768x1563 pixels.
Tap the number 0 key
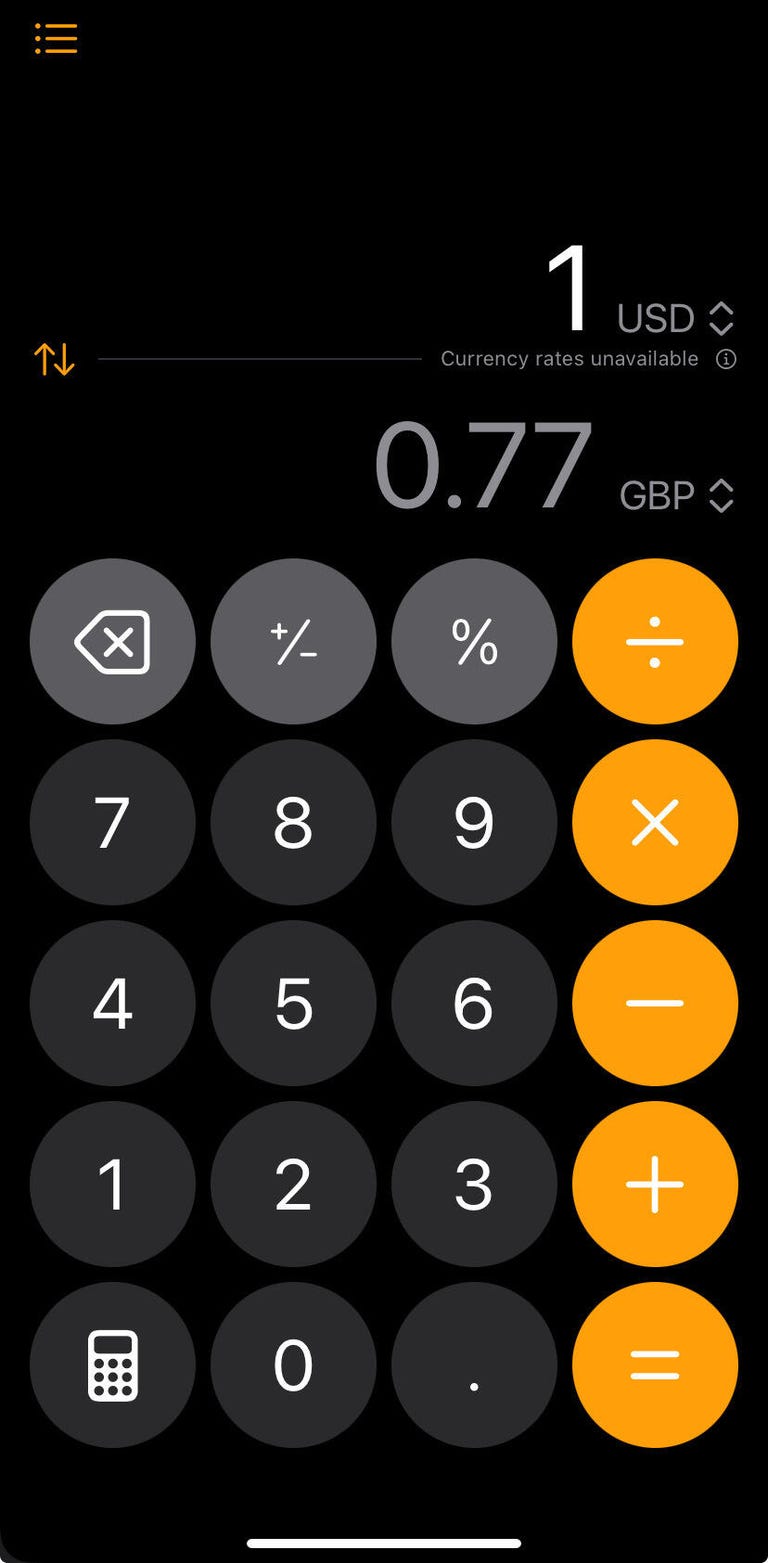pos(293,1363)
